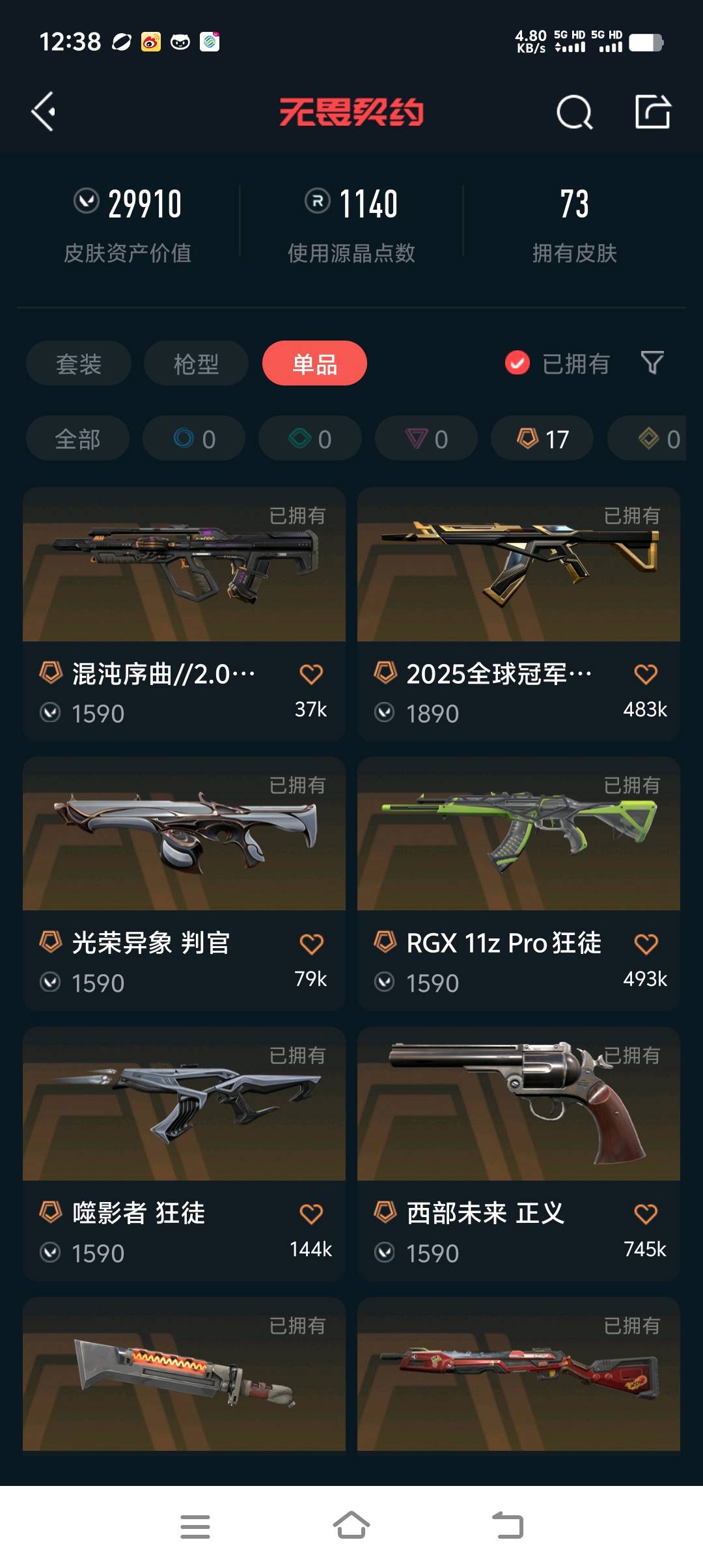
Task: Like the 西部未来 正义 skin
Action: point(646,1214)
